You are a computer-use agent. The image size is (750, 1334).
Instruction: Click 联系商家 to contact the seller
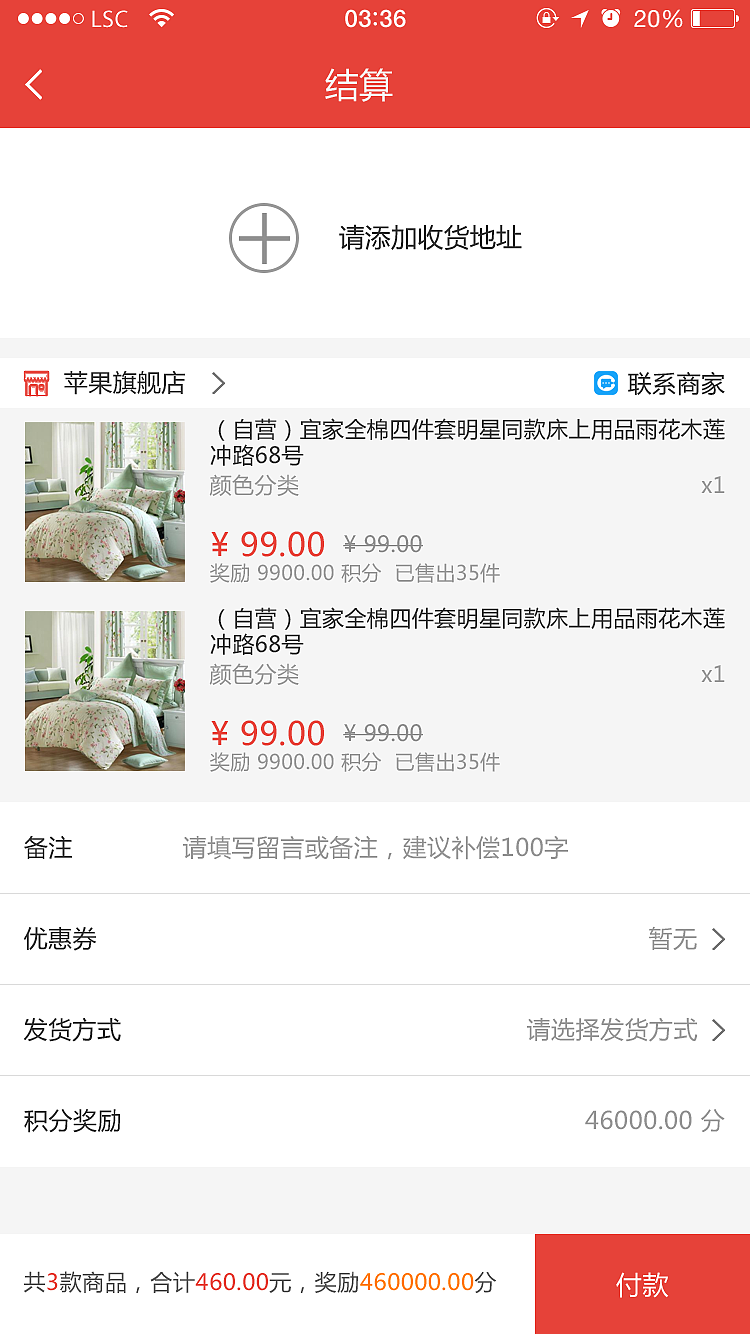pyautogui.click(x=675, y=382)
